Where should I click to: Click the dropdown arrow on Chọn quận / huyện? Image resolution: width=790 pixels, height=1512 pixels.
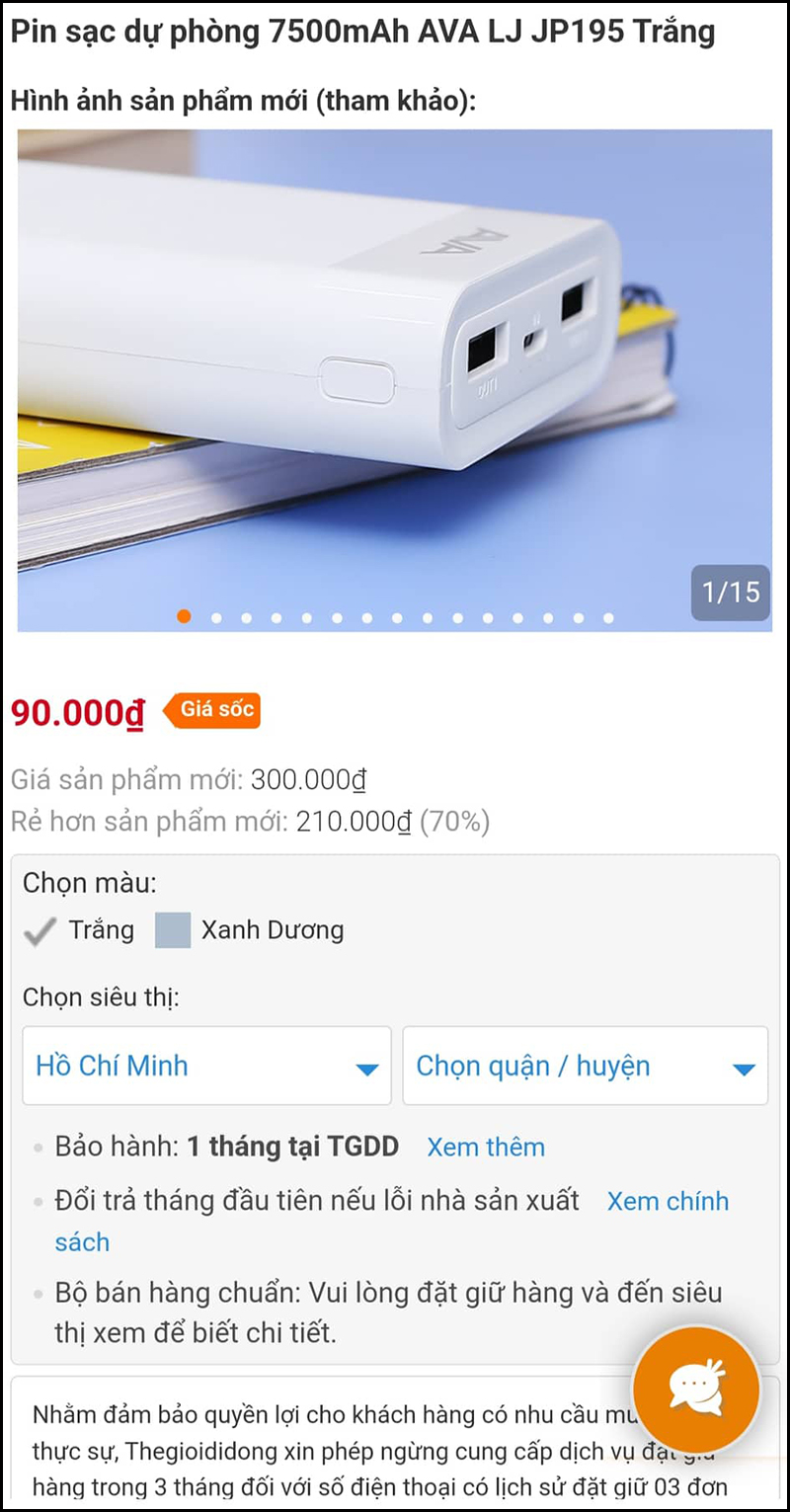pyautogui.click(x=746, y=1067)
